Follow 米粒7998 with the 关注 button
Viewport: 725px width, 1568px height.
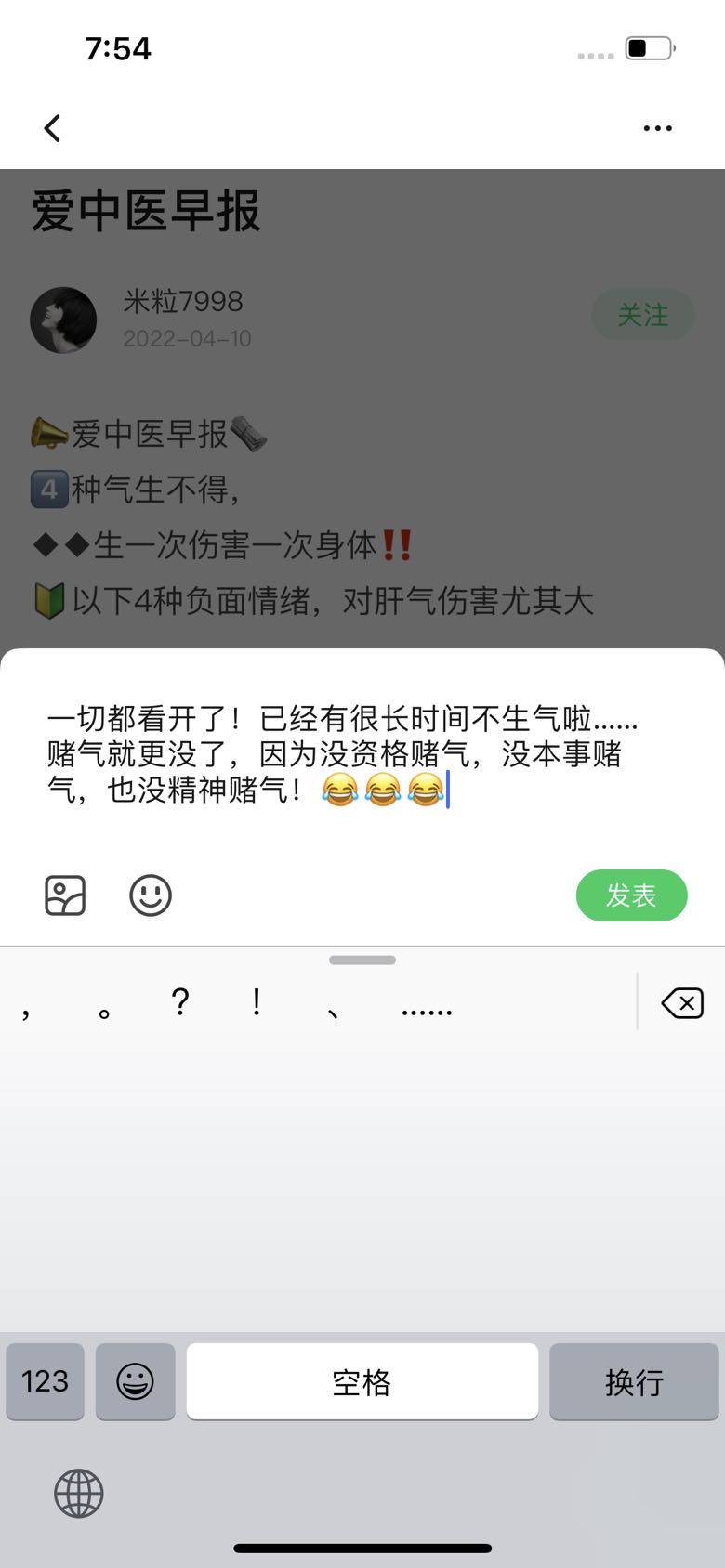tap(643, 316)
